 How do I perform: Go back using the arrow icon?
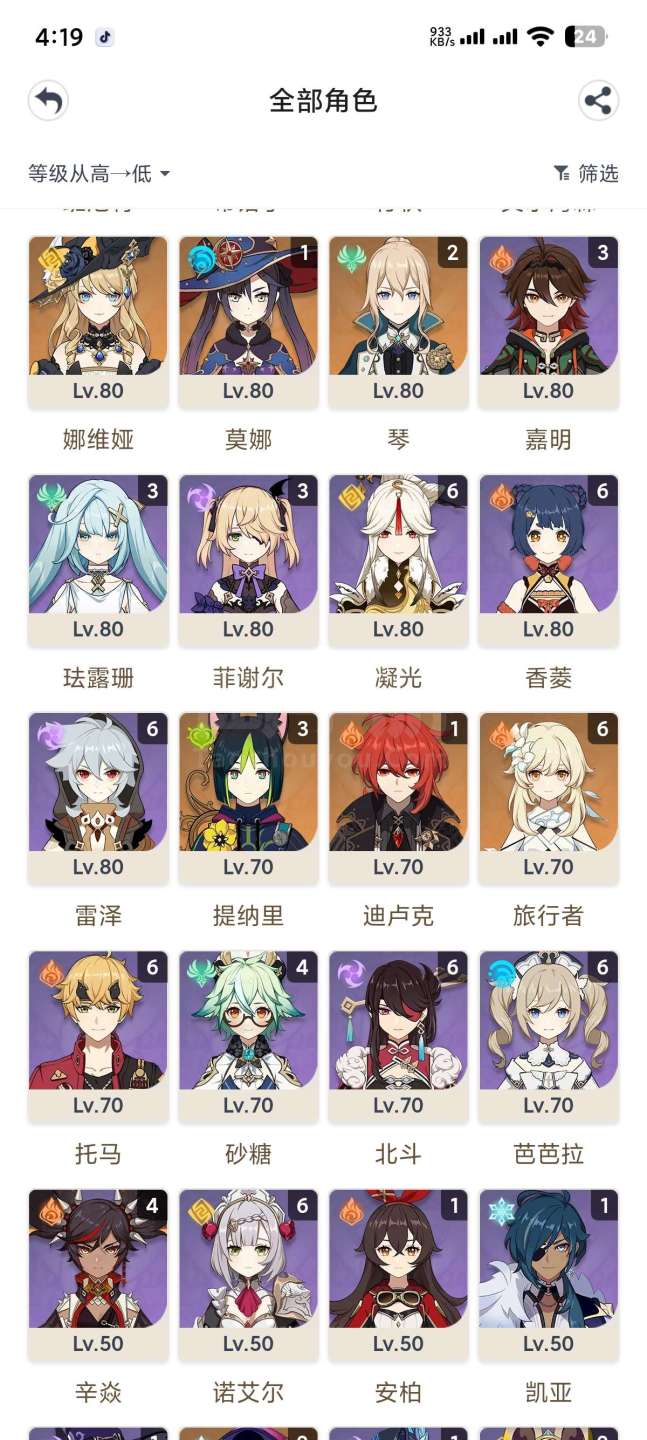(48, 100)
